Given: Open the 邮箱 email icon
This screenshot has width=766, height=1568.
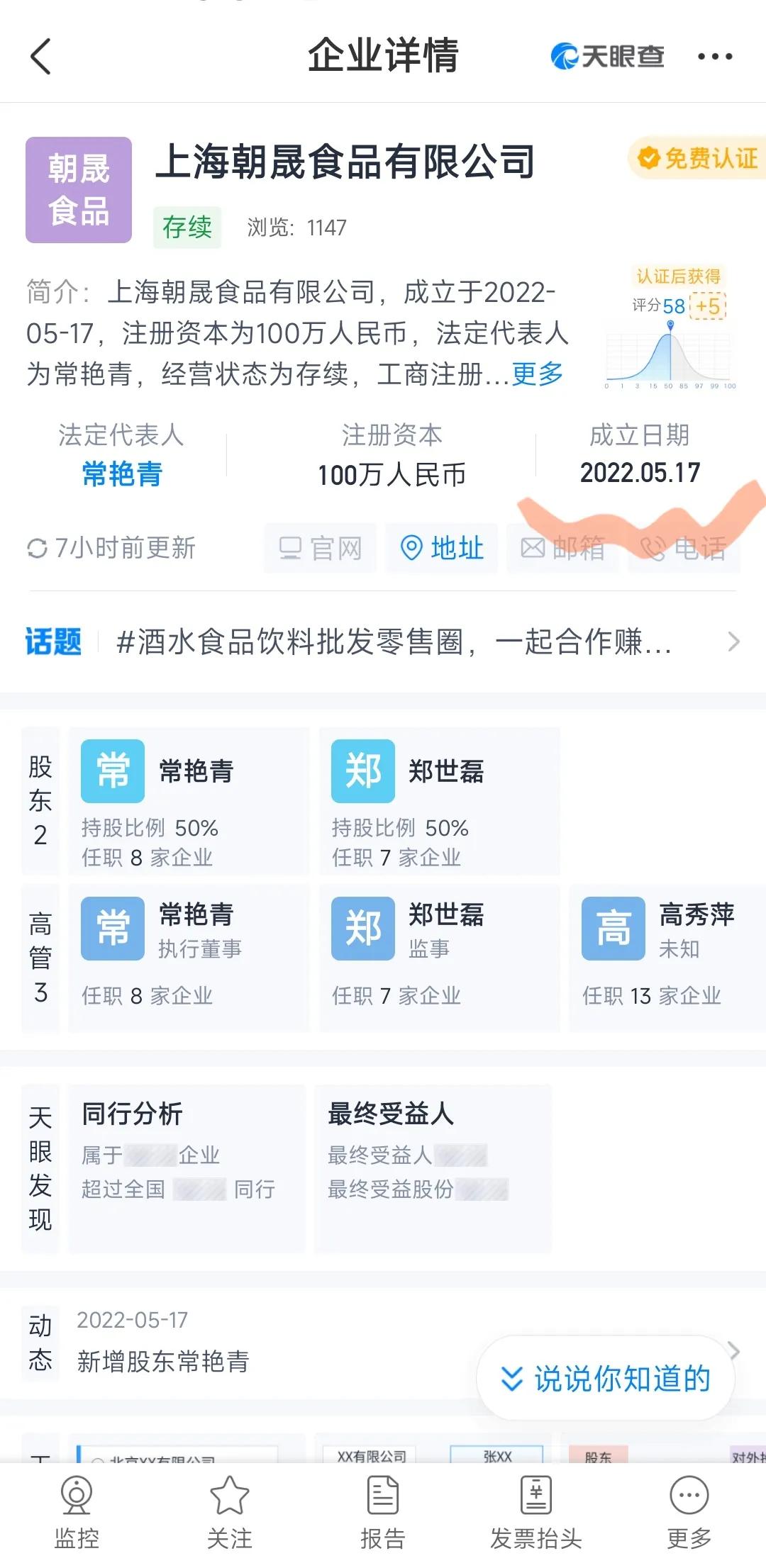Looking at the screenshot, I should coord(564,548).
